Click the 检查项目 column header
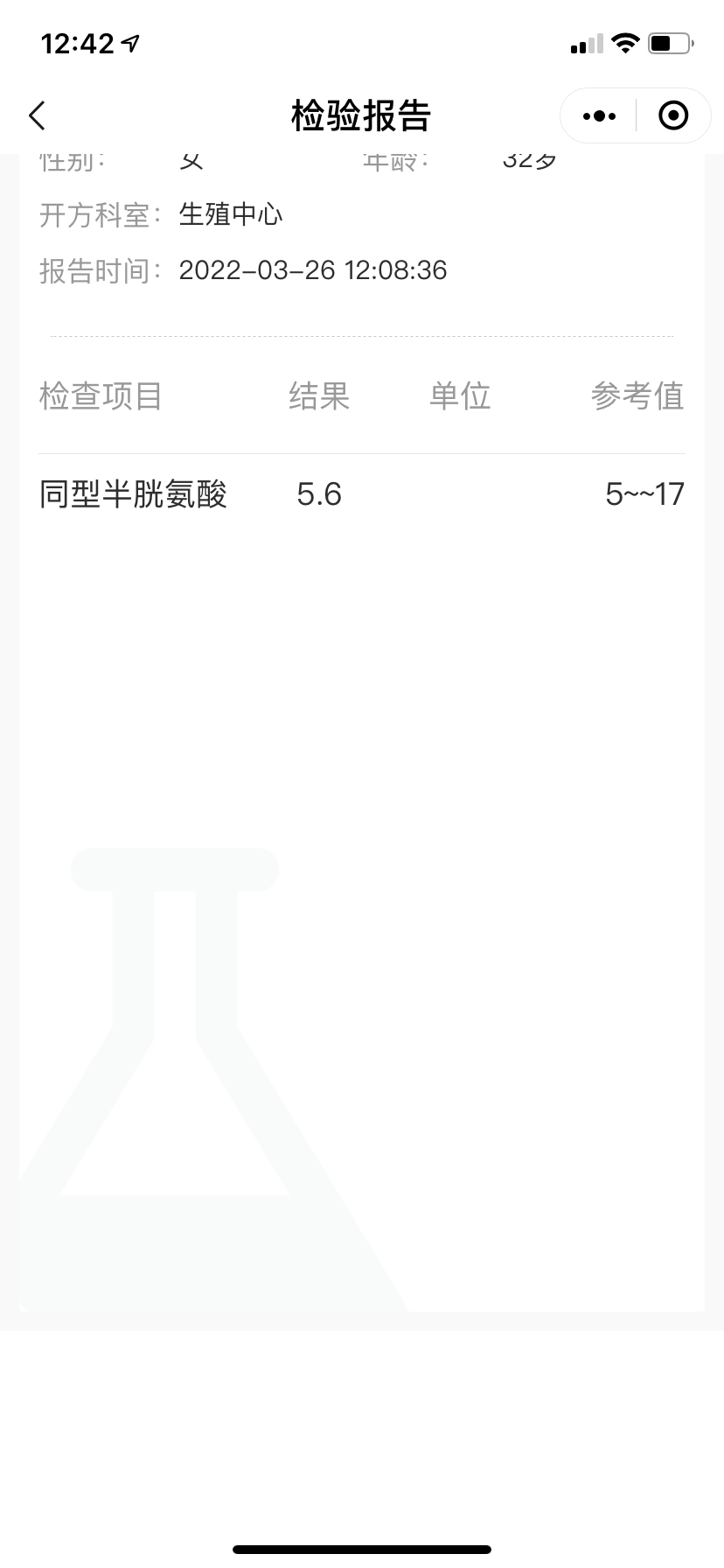The width and height of the screenshot is (724, 1568). coord(100,396)
